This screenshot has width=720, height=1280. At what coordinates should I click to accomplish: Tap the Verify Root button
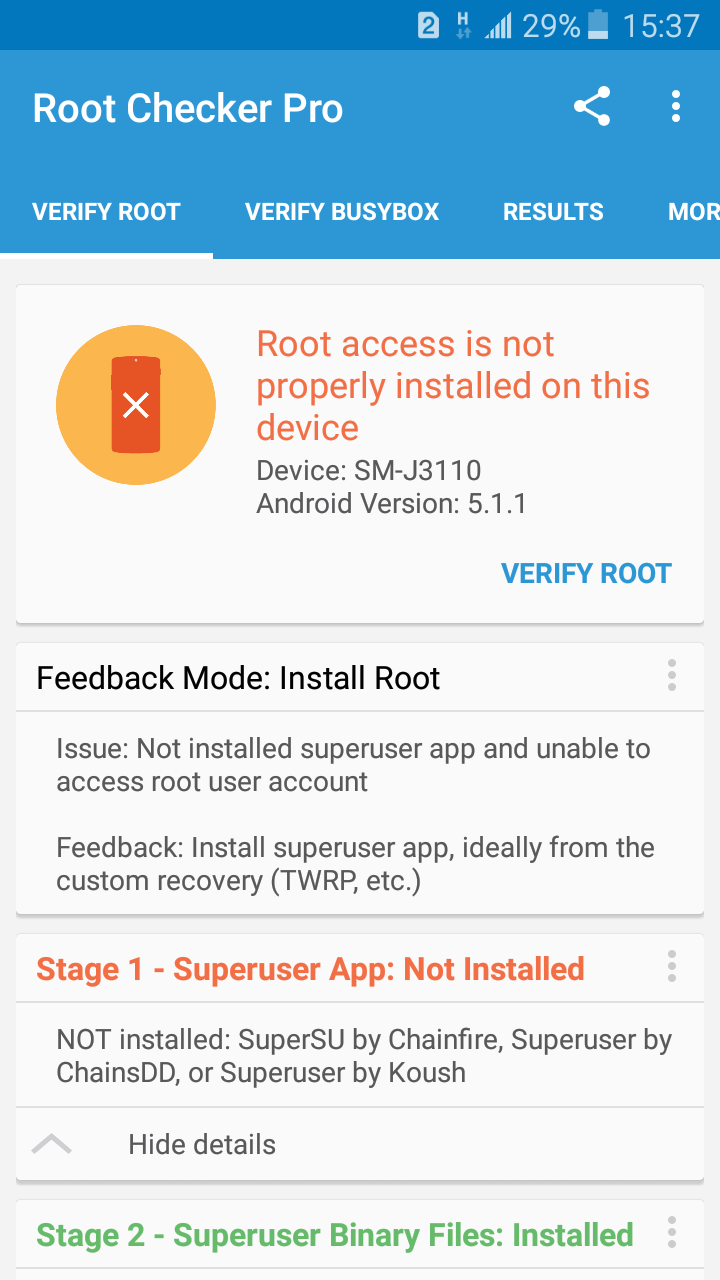tap(586, 573)
